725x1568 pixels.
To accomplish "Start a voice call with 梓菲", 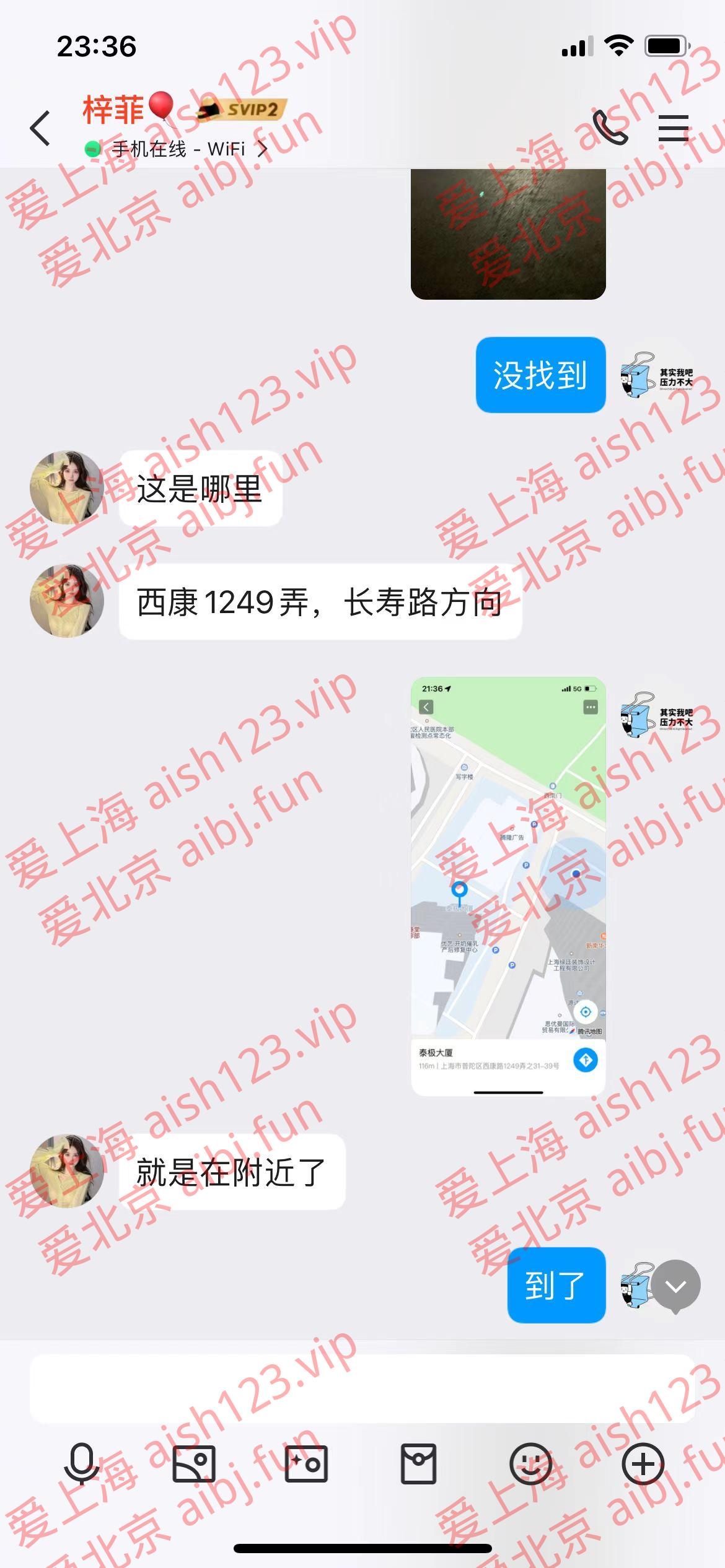I will 610,128.
